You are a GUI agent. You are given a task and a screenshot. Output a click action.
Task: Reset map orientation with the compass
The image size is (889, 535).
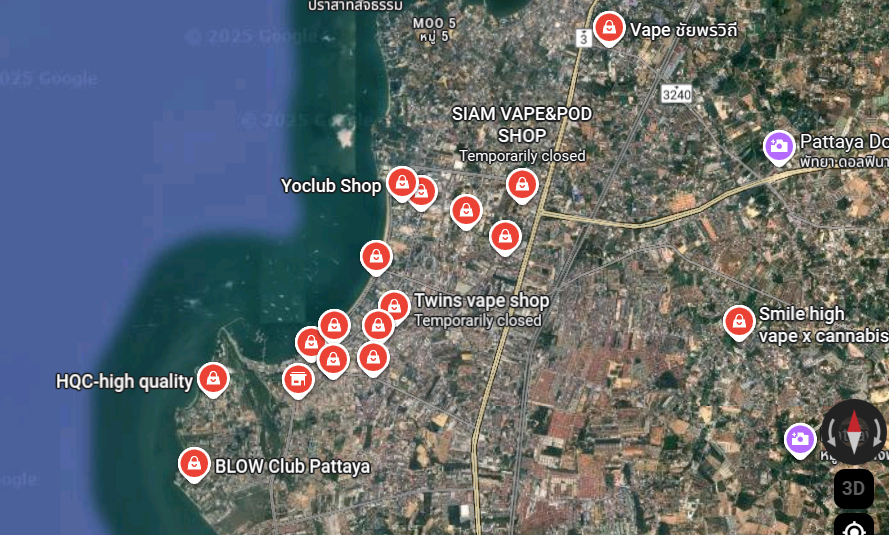point(854,431)
